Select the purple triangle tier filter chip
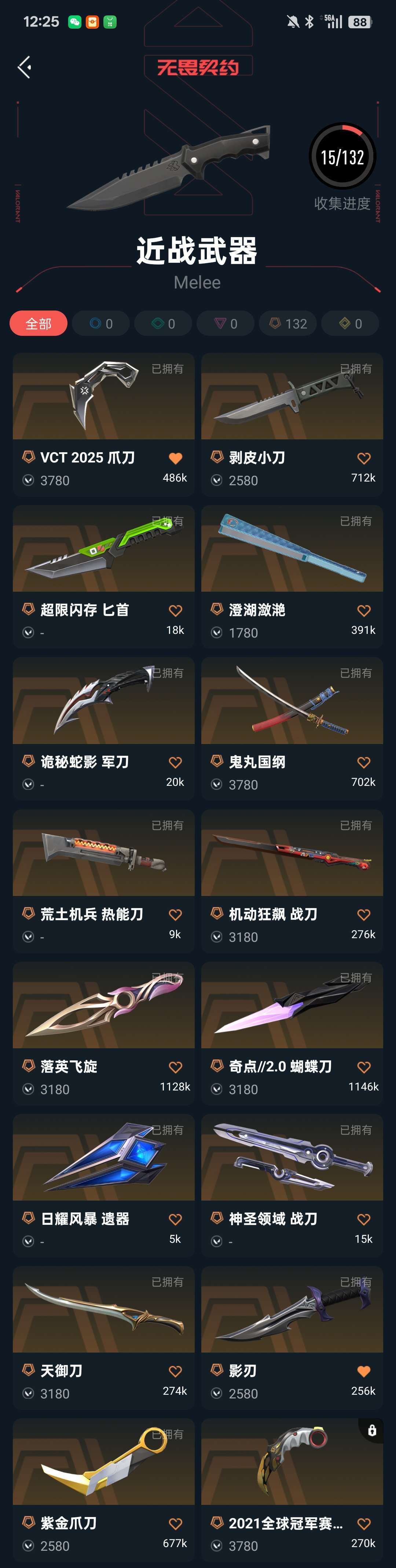Screen dimensions: 396x1568 tap(225, 324)
